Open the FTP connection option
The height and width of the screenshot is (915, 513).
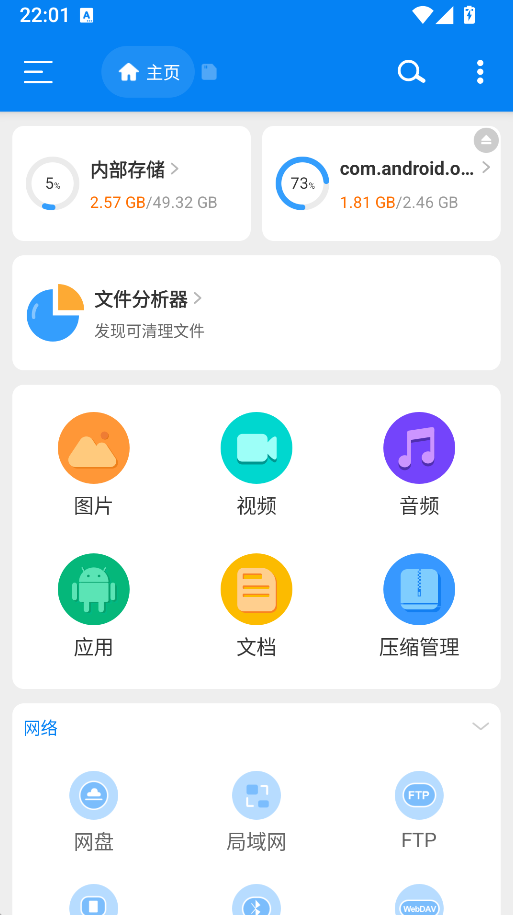pos(419,811)
